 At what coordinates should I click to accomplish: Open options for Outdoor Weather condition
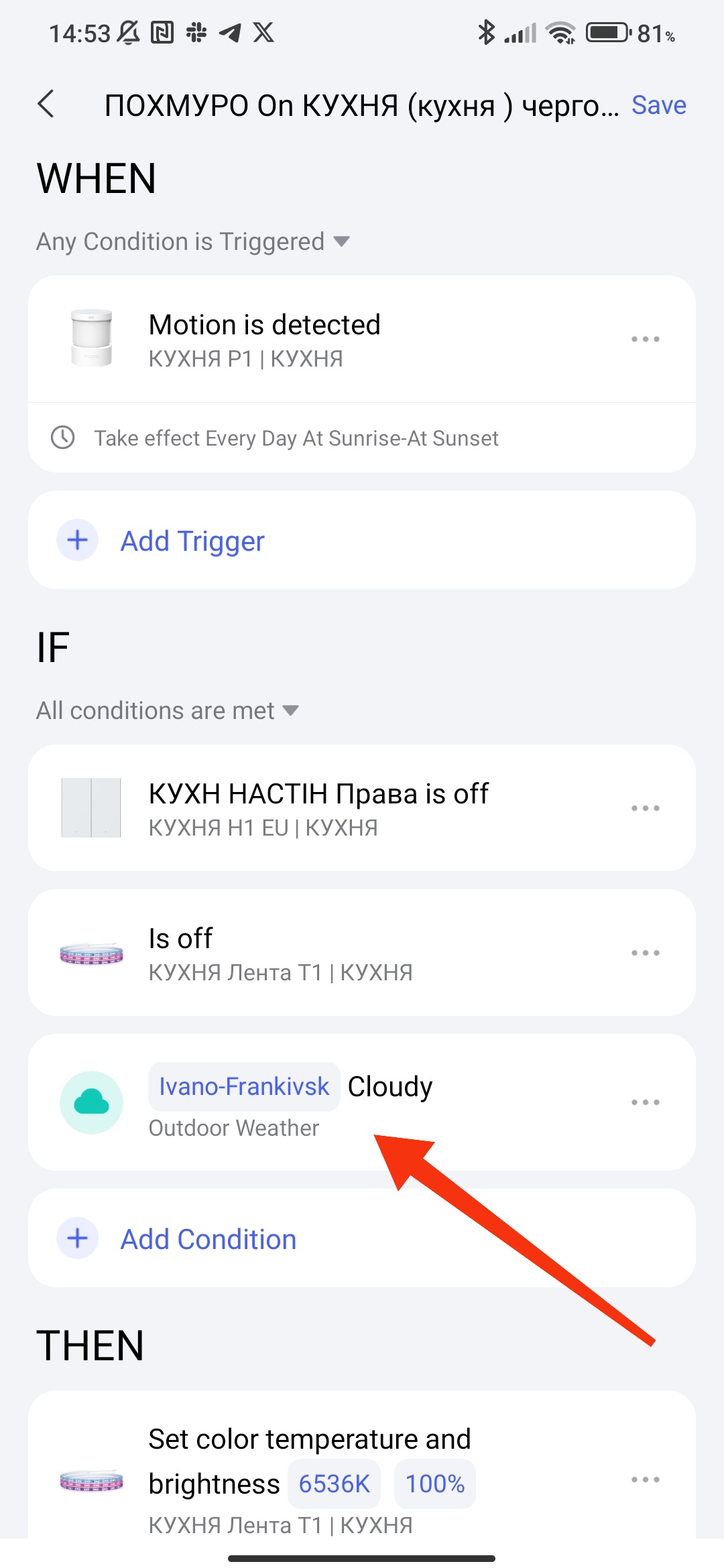click(645, 1102)
